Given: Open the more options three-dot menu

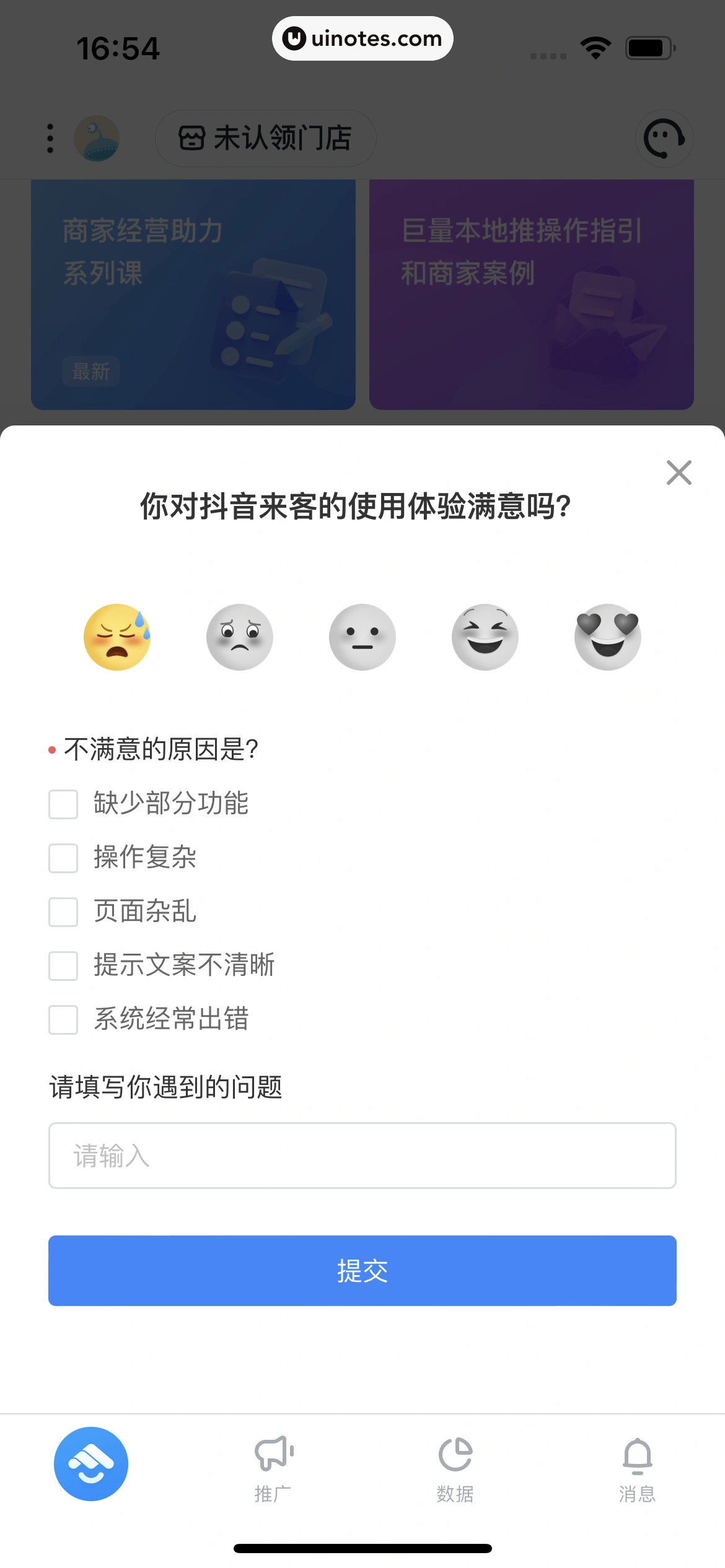Looking at the screenshot, I should pyautogui.click(x=50, y=138).
